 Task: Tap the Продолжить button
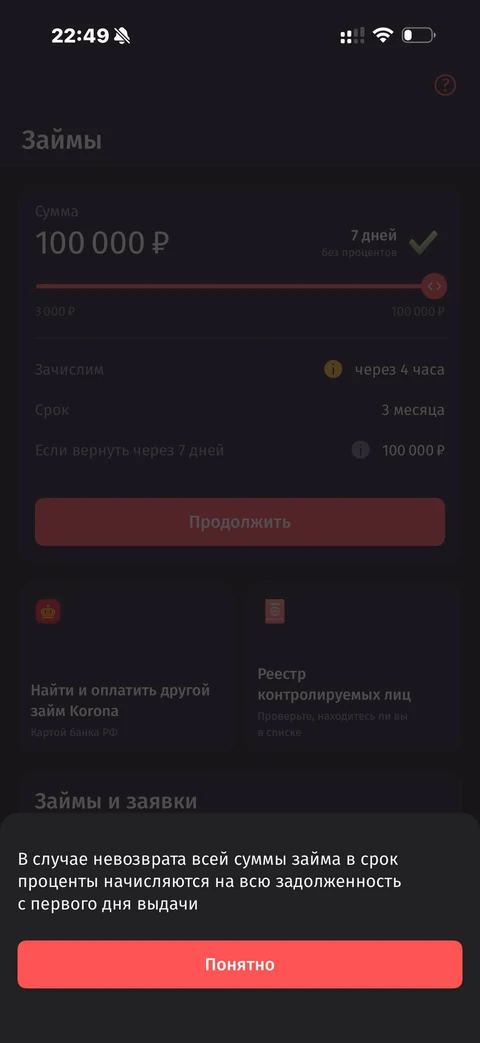pos(239,522)
